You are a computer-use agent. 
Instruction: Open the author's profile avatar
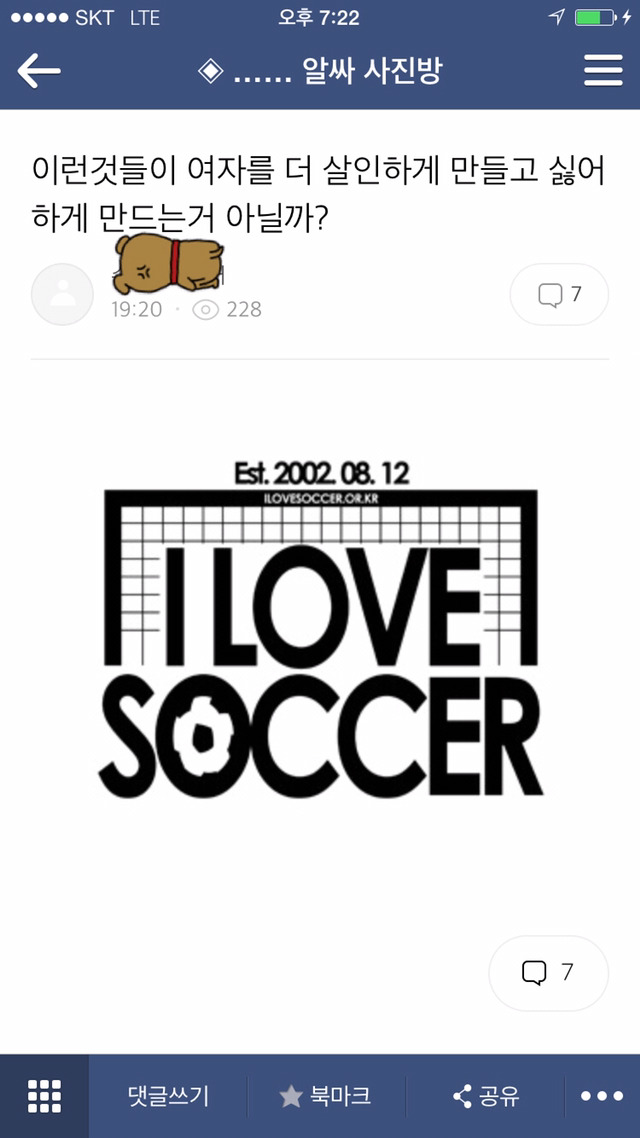pyautogui.click(x=62, y=294)
